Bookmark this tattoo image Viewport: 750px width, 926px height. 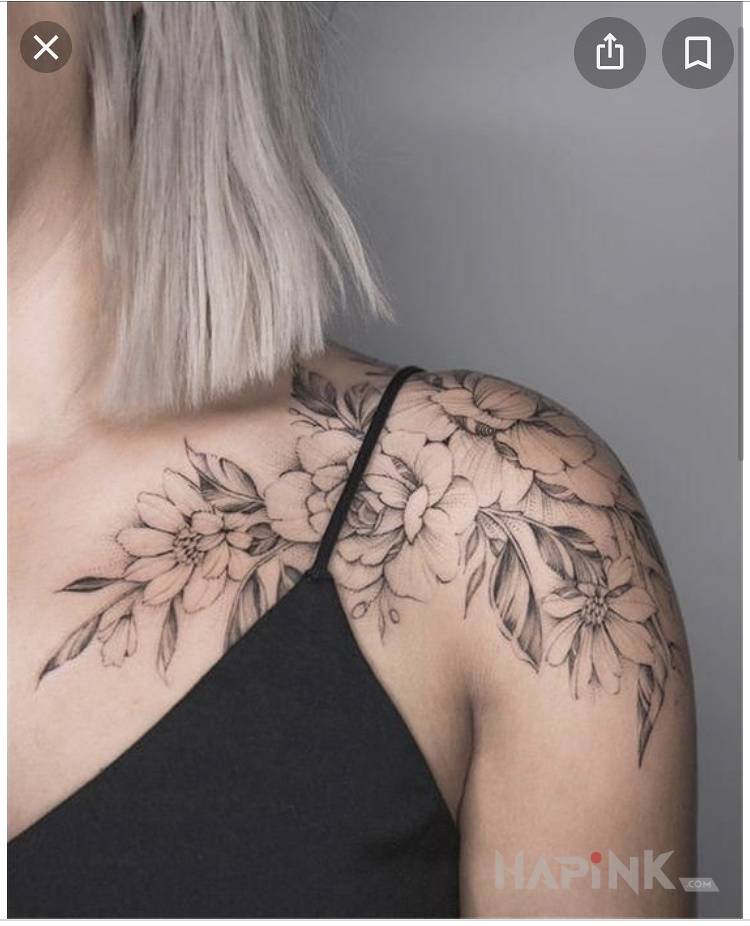(x=697, y=52)
